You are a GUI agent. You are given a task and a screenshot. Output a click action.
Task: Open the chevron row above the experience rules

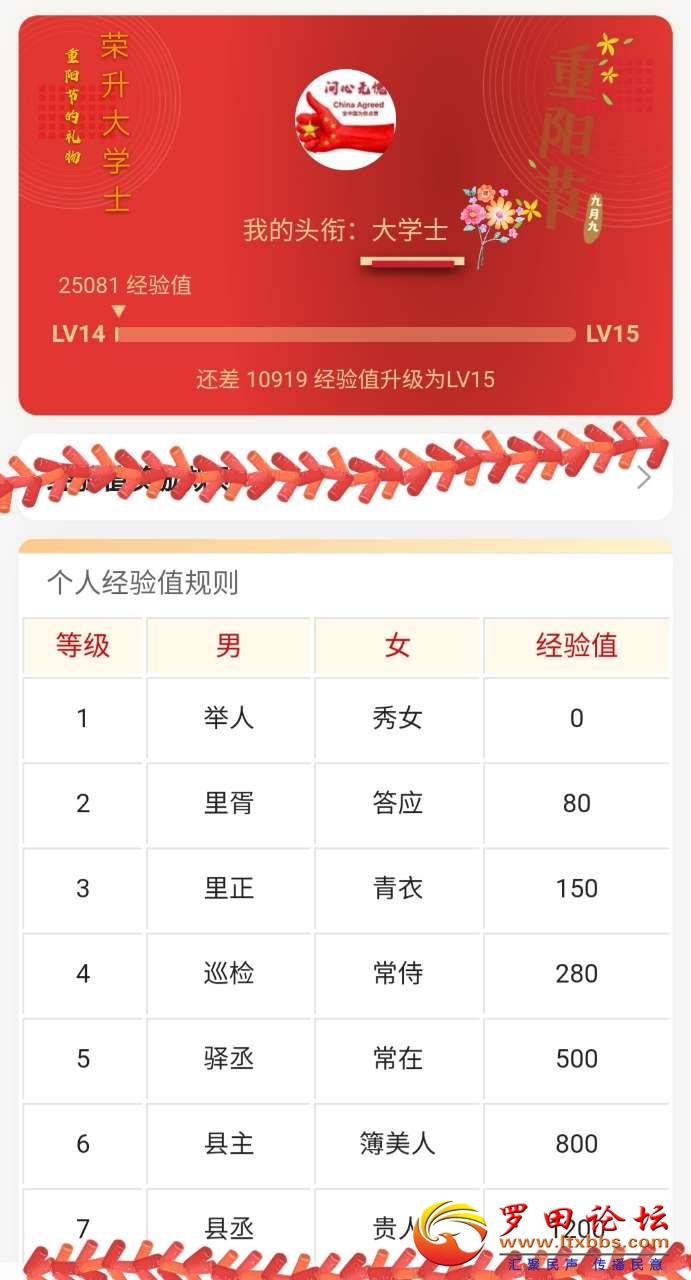[643, 477]
